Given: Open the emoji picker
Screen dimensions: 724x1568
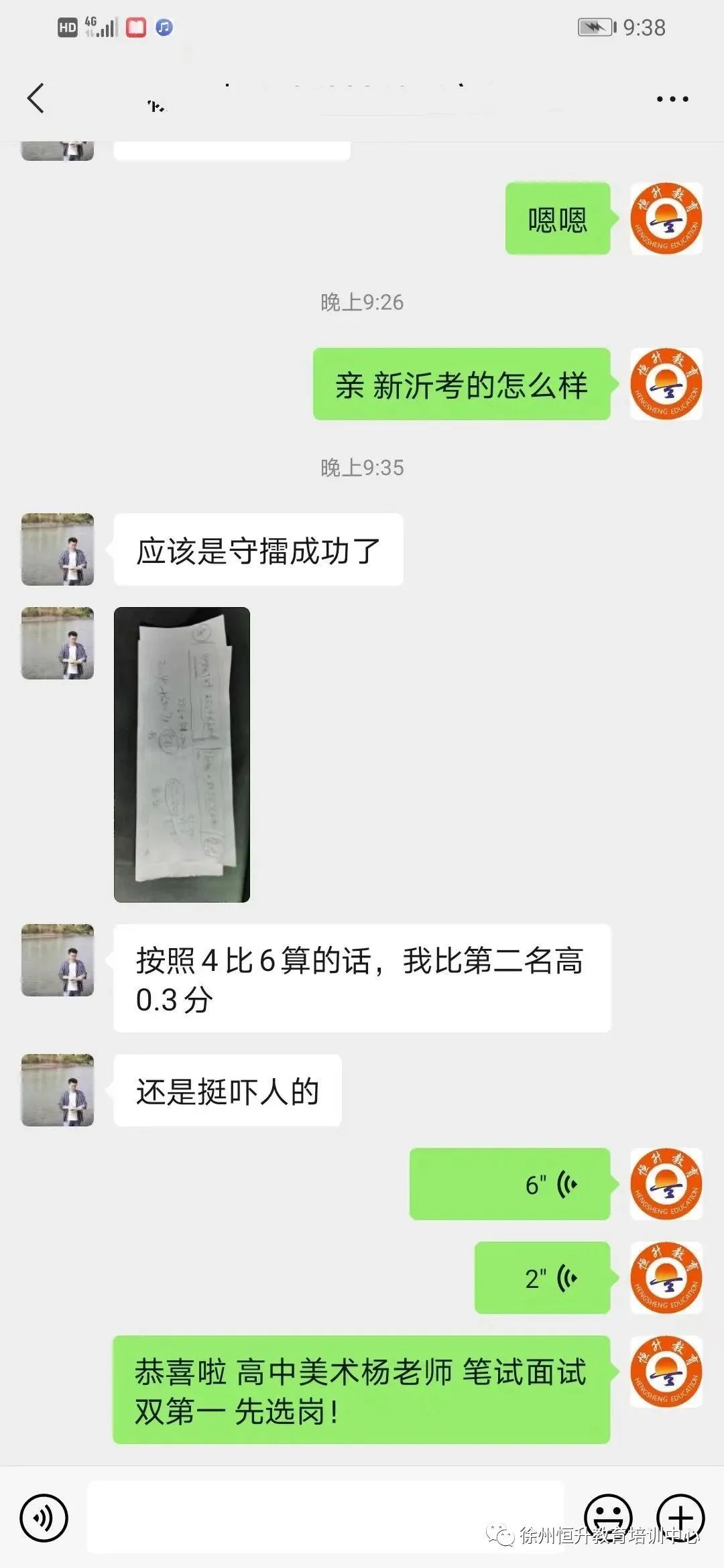Looking at the screenshot, I should (609, 1517).
